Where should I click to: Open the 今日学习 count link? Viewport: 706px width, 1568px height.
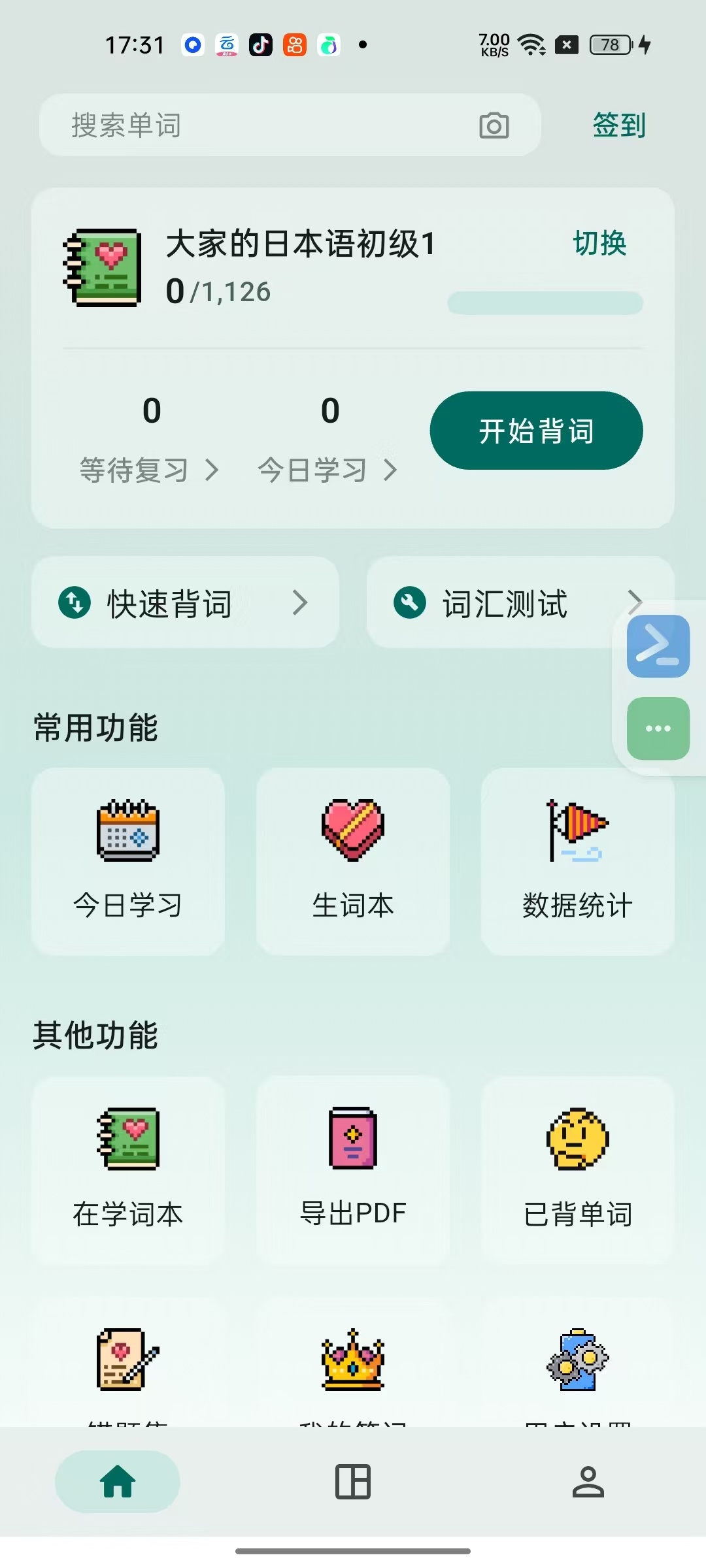click(x=328, y=469)
